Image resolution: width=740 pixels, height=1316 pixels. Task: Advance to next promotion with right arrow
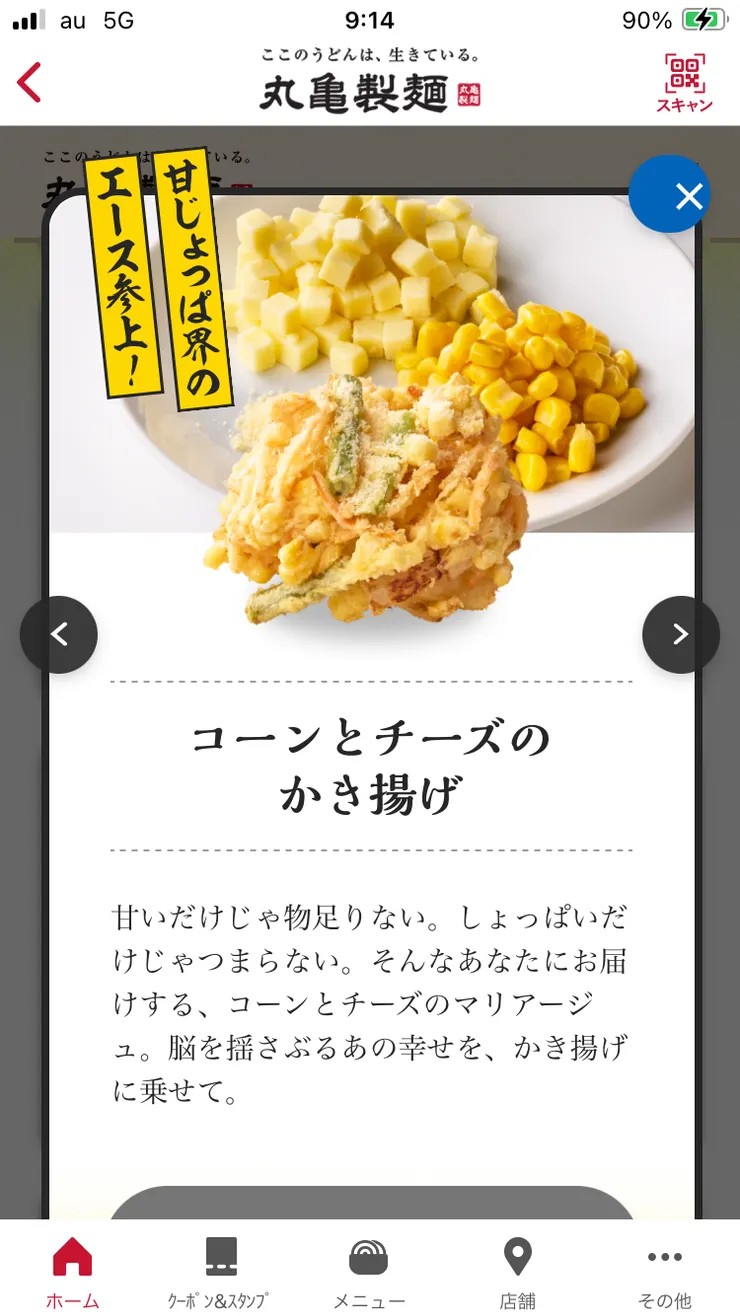point(681,634)
